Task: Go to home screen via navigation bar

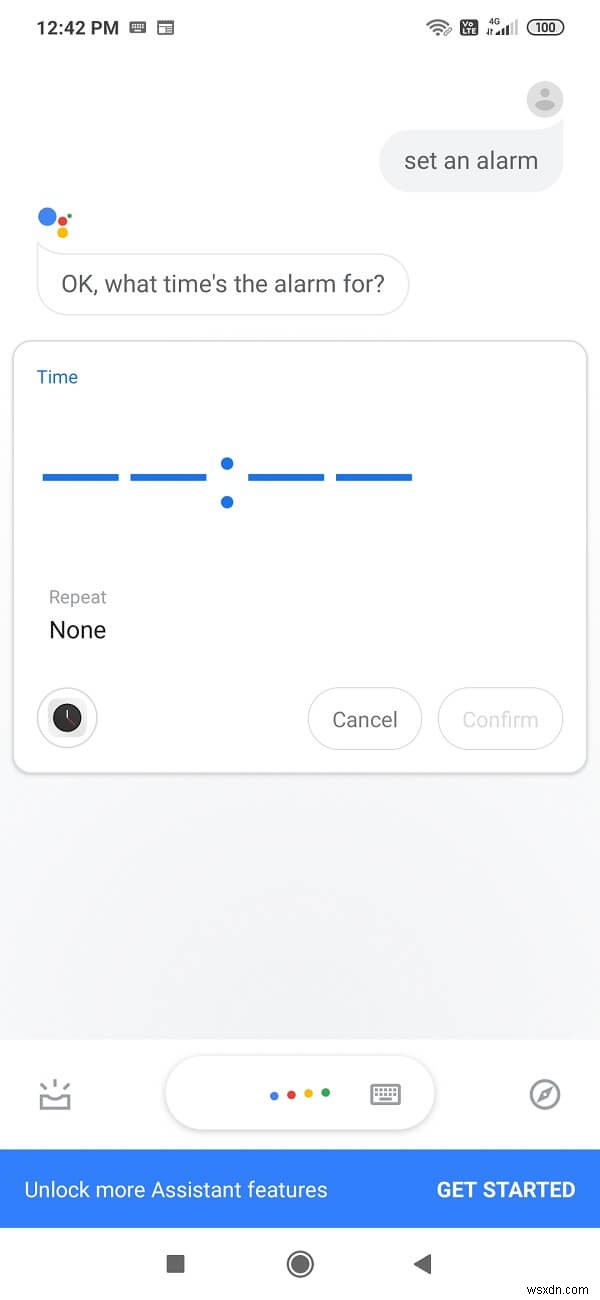Action: coord(300,1264)
